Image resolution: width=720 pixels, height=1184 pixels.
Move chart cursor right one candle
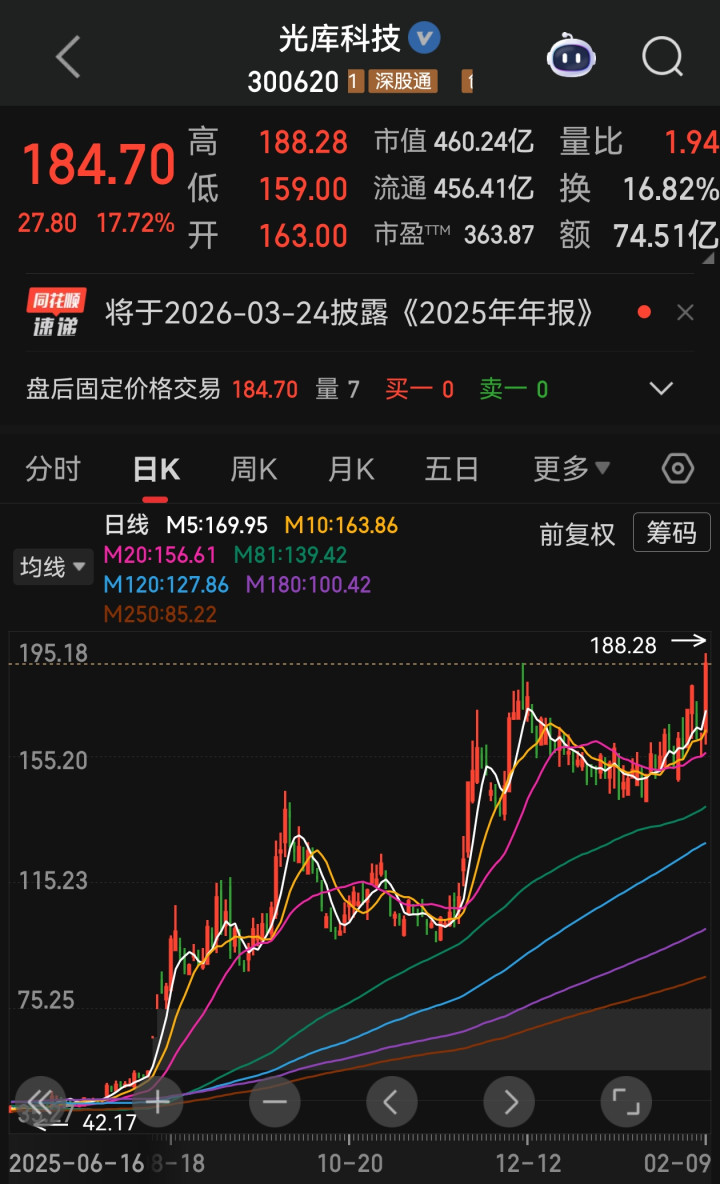[x=509, y=1102]
